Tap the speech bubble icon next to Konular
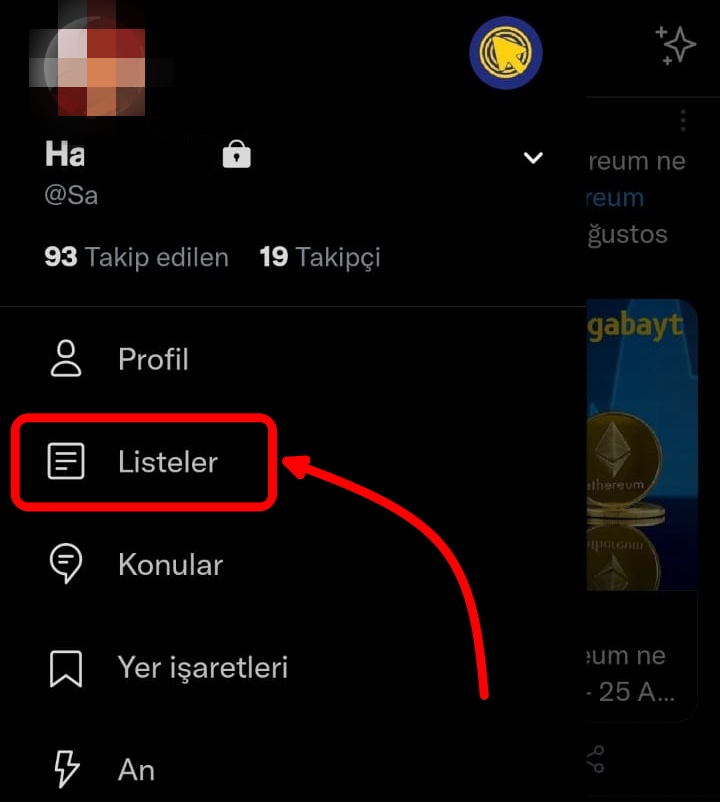The image size is (720, 802). [66, 563]
